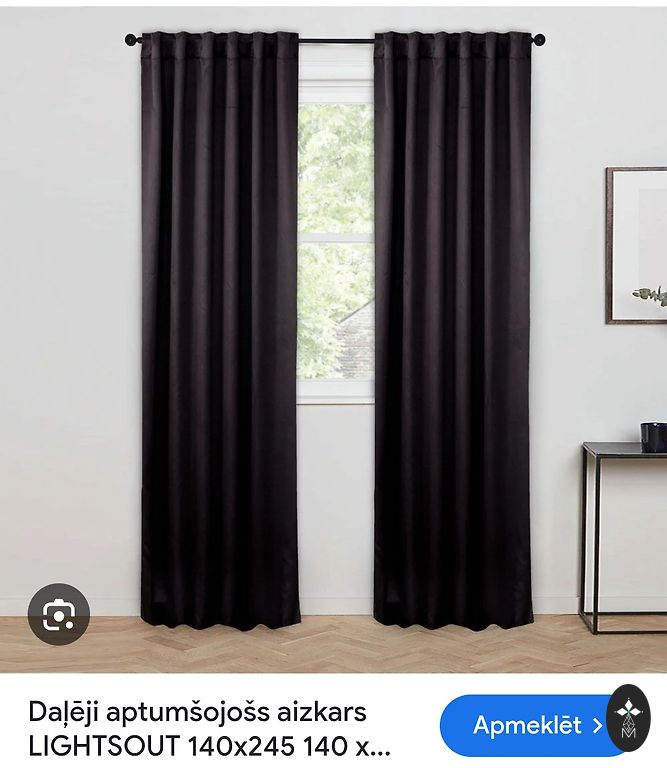
Task: Open the black curtain product image
Action: [x=333, y=330]
